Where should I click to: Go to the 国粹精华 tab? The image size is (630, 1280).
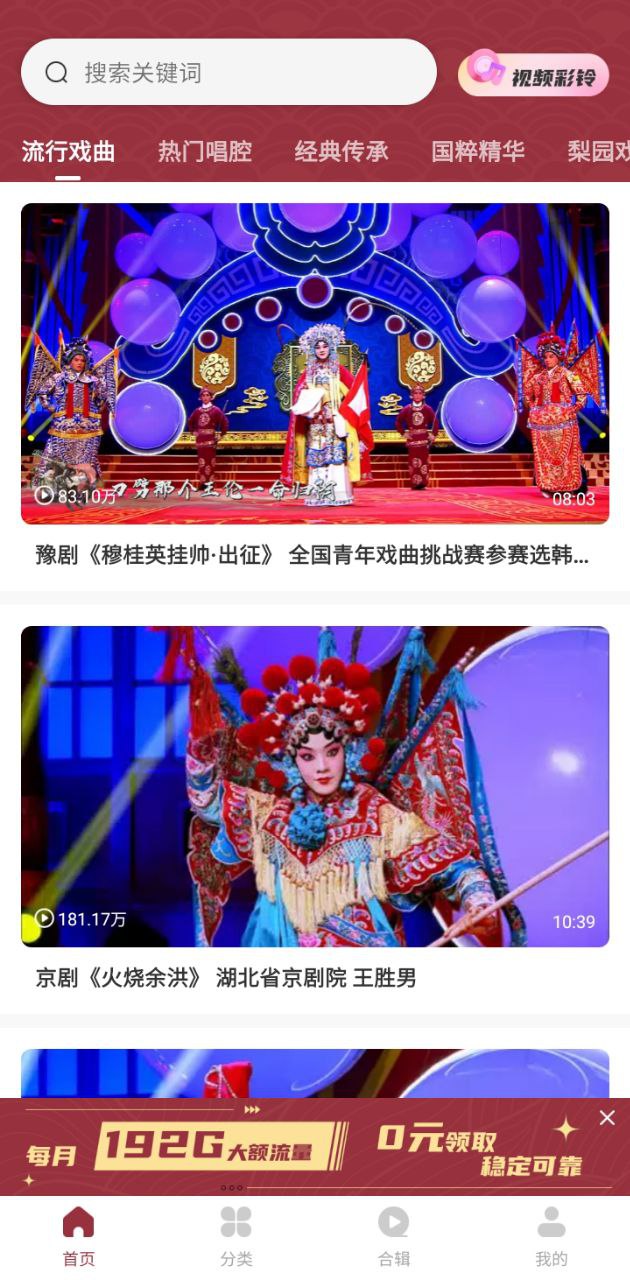478,152
